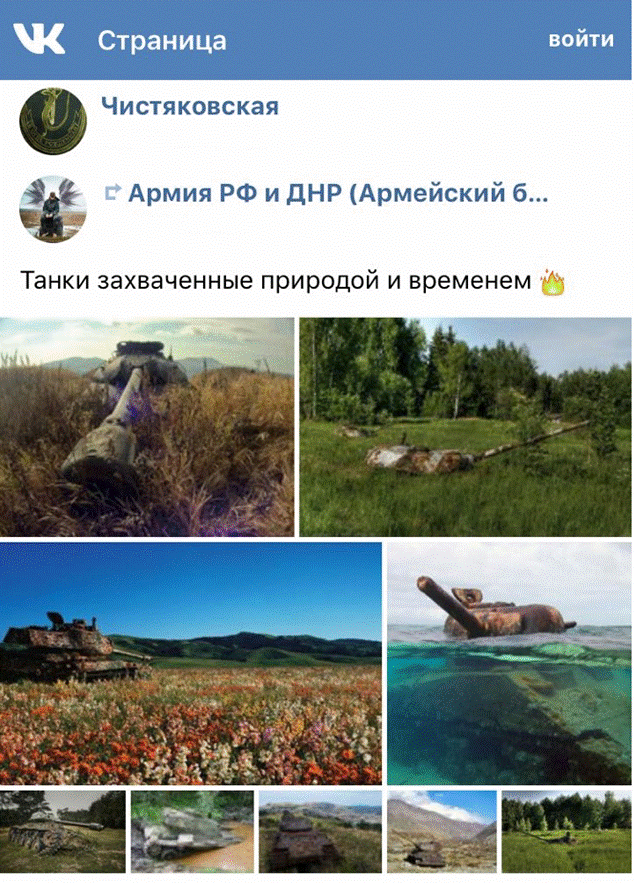Tap the VK logo icon

pos(39,39)
